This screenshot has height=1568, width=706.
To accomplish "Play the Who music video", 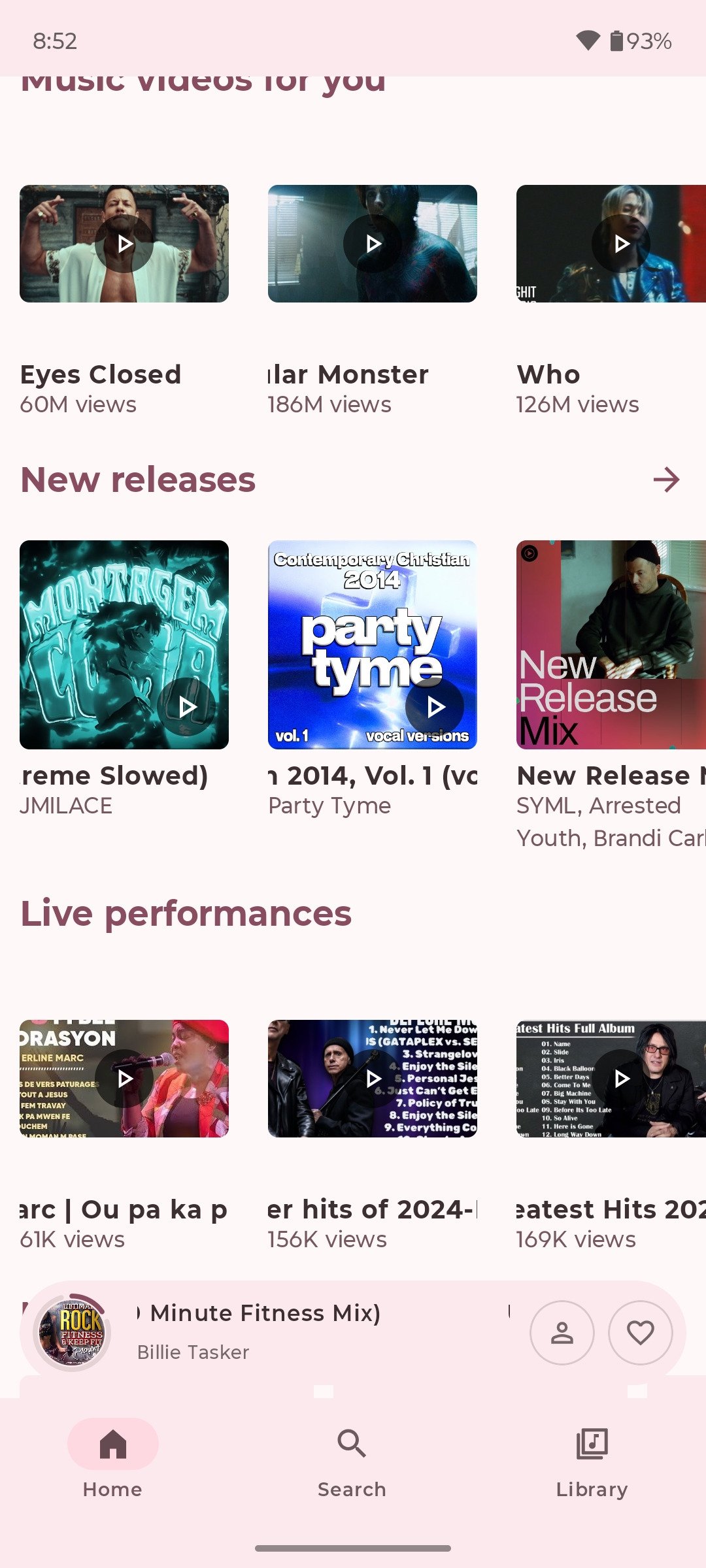I will pos(621,244).
